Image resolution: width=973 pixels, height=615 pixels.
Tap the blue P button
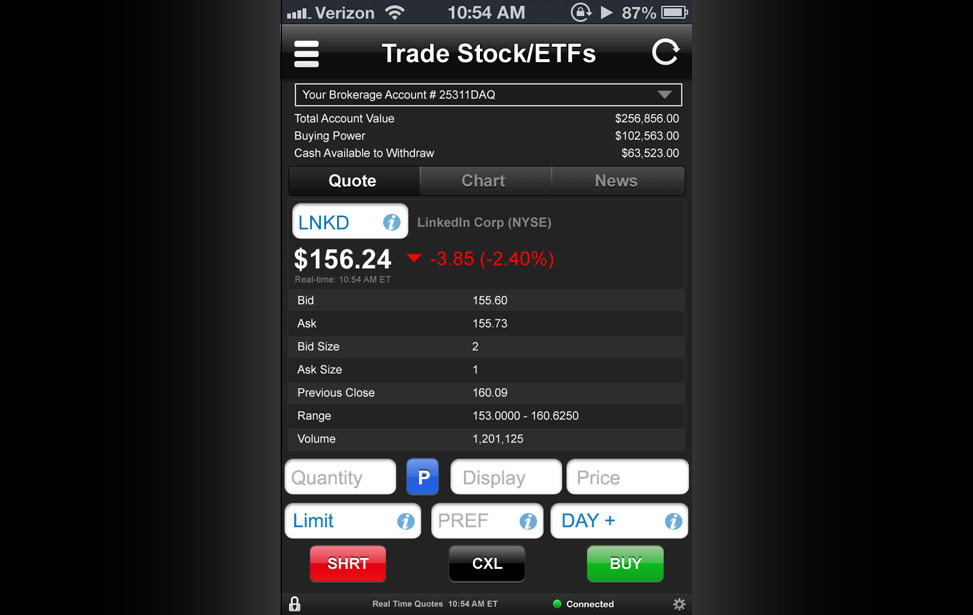[422, 478]
